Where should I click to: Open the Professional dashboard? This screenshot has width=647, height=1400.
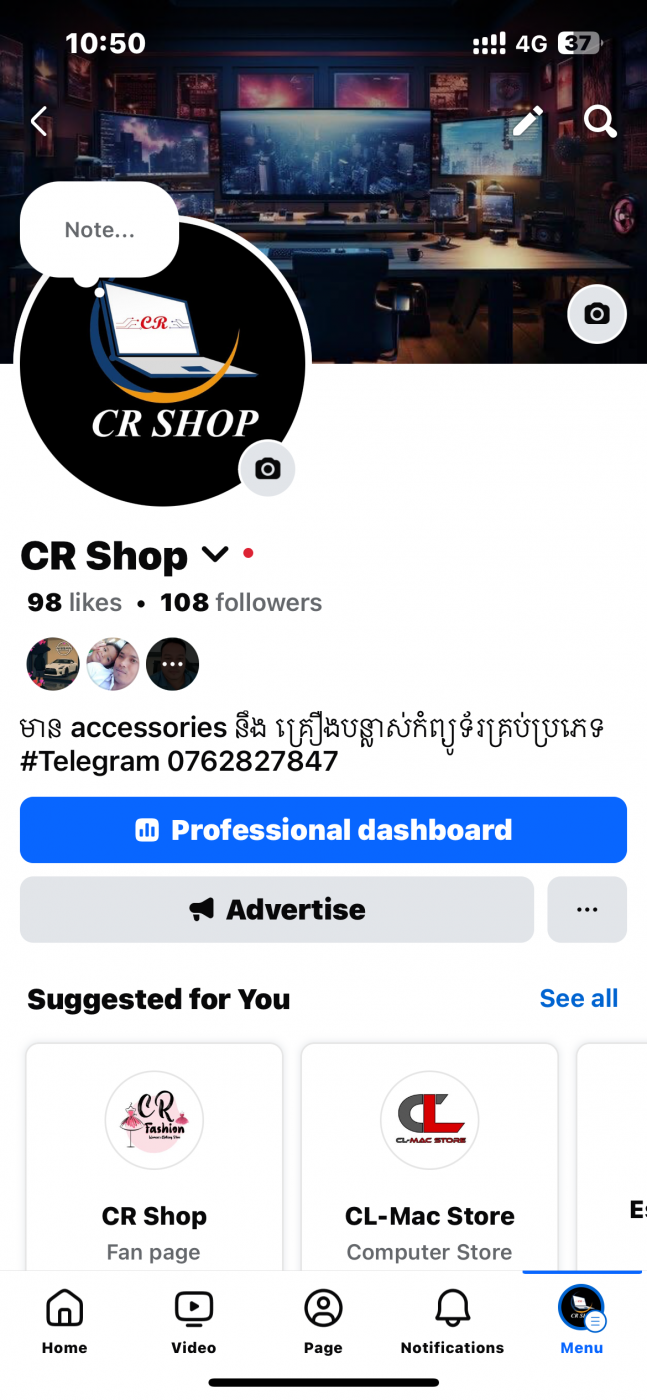[323, 830]
